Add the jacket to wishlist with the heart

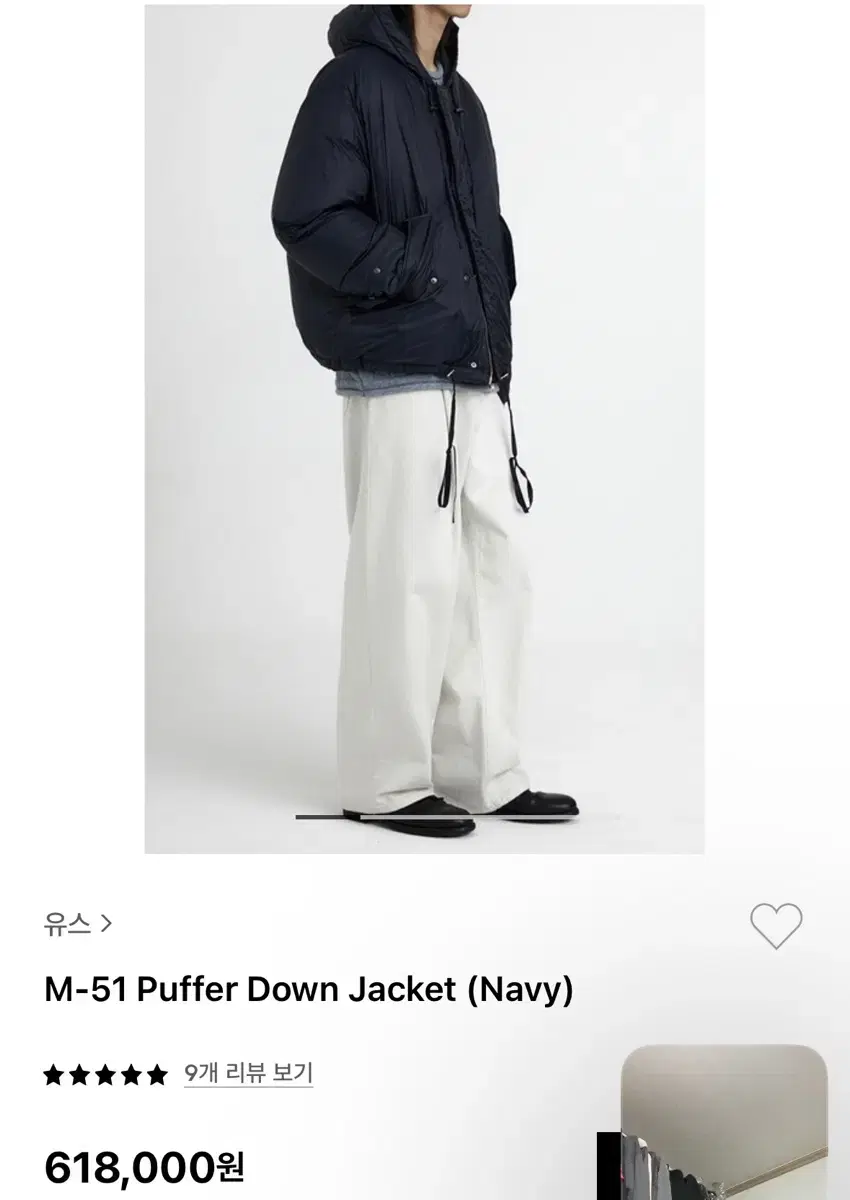[776, 926]
